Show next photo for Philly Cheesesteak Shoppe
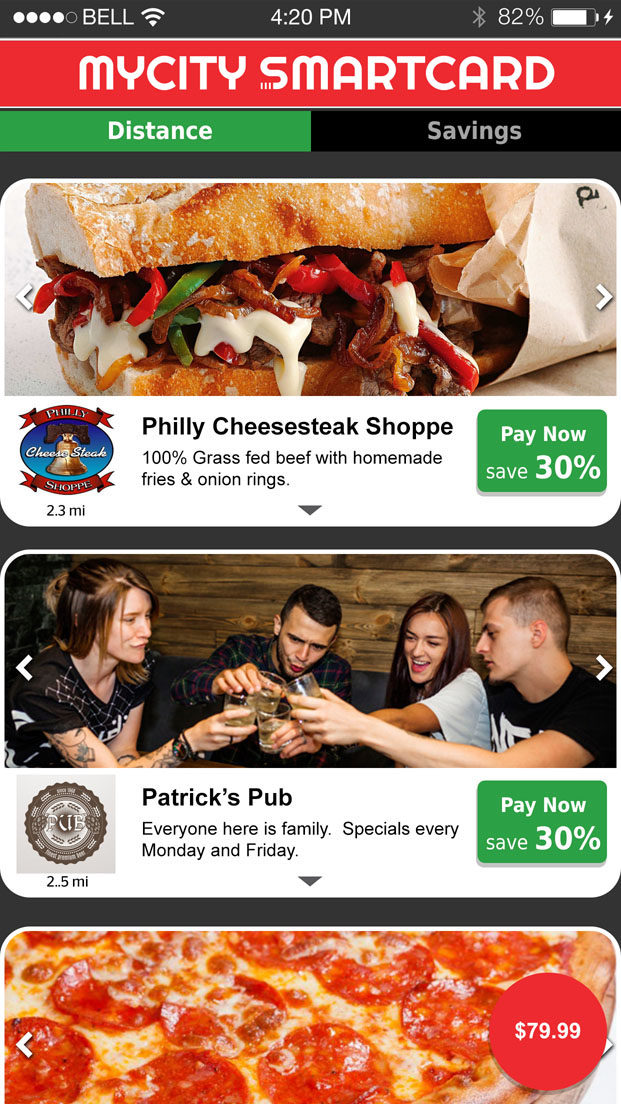 point(603,296)
